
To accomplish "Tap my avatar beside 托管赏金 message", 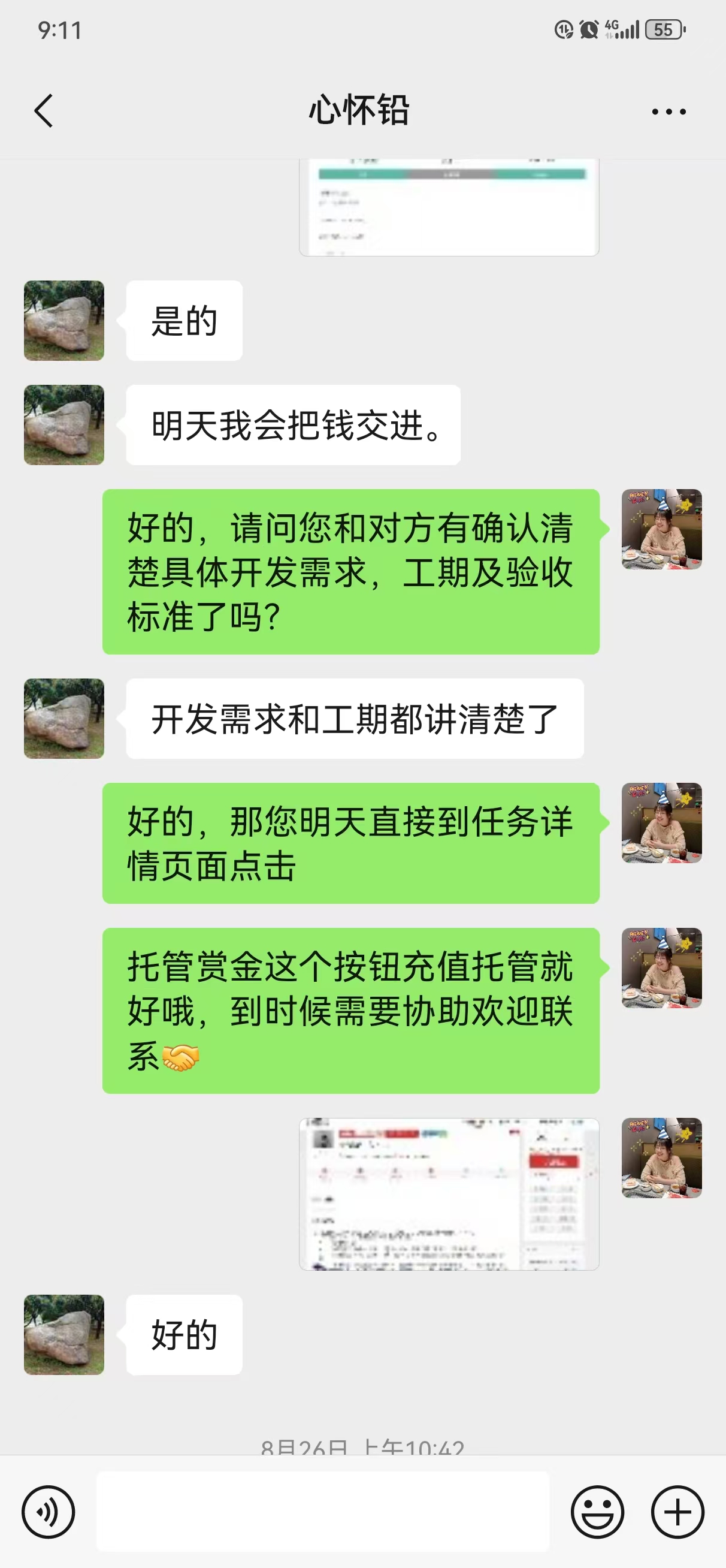I will click(661, 967).
